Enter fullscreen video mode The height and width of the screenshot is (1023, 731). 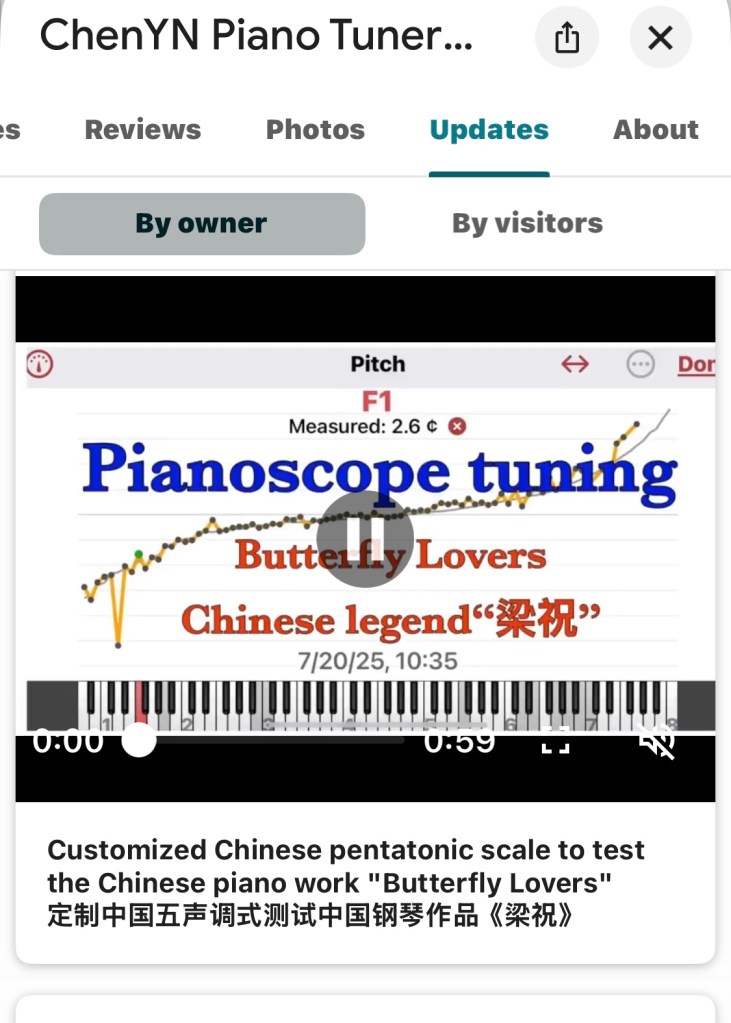pos(556,741)
